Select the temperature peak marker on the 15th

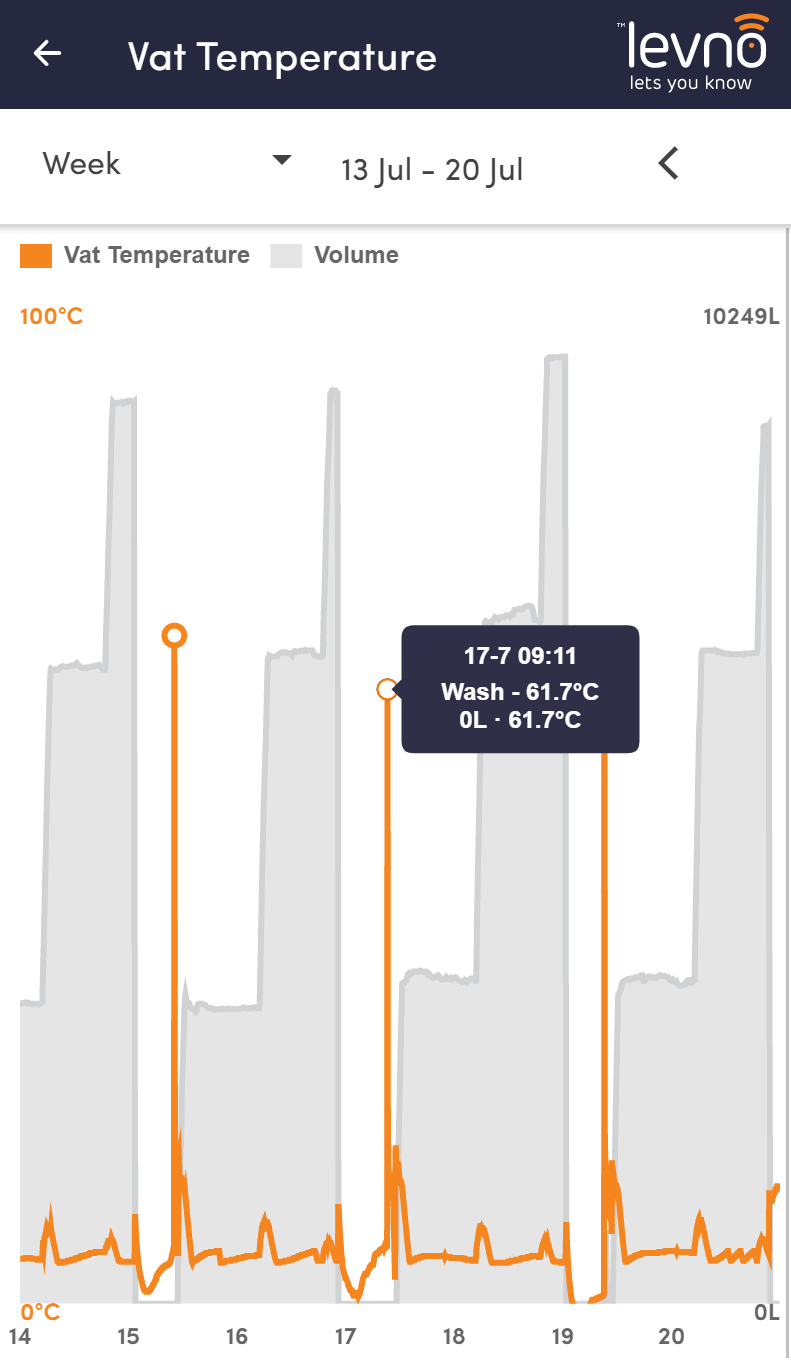click(x=175, y=635)
